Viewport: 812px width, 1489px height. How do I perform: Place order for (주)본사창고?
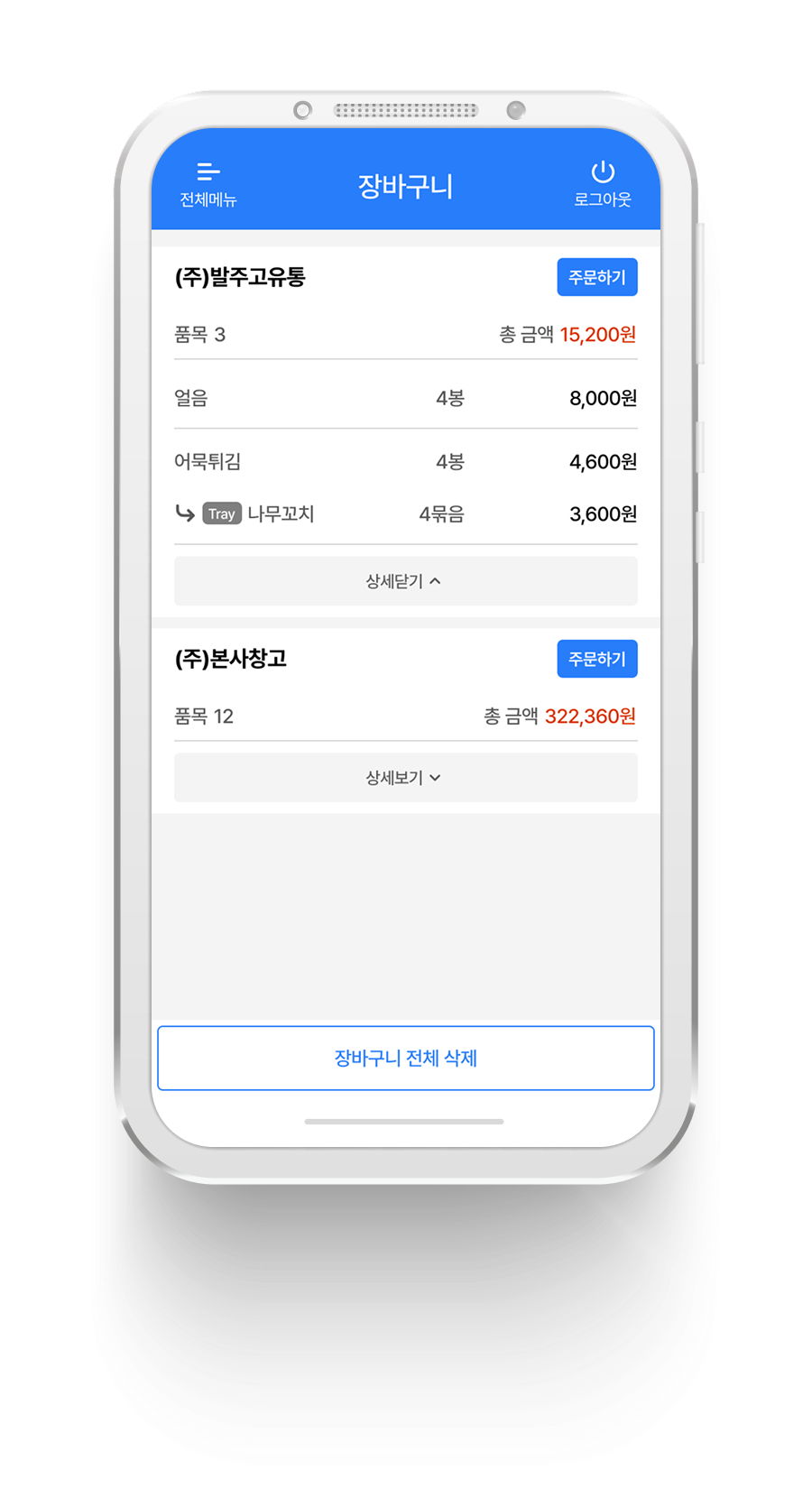tap(596, 659)
